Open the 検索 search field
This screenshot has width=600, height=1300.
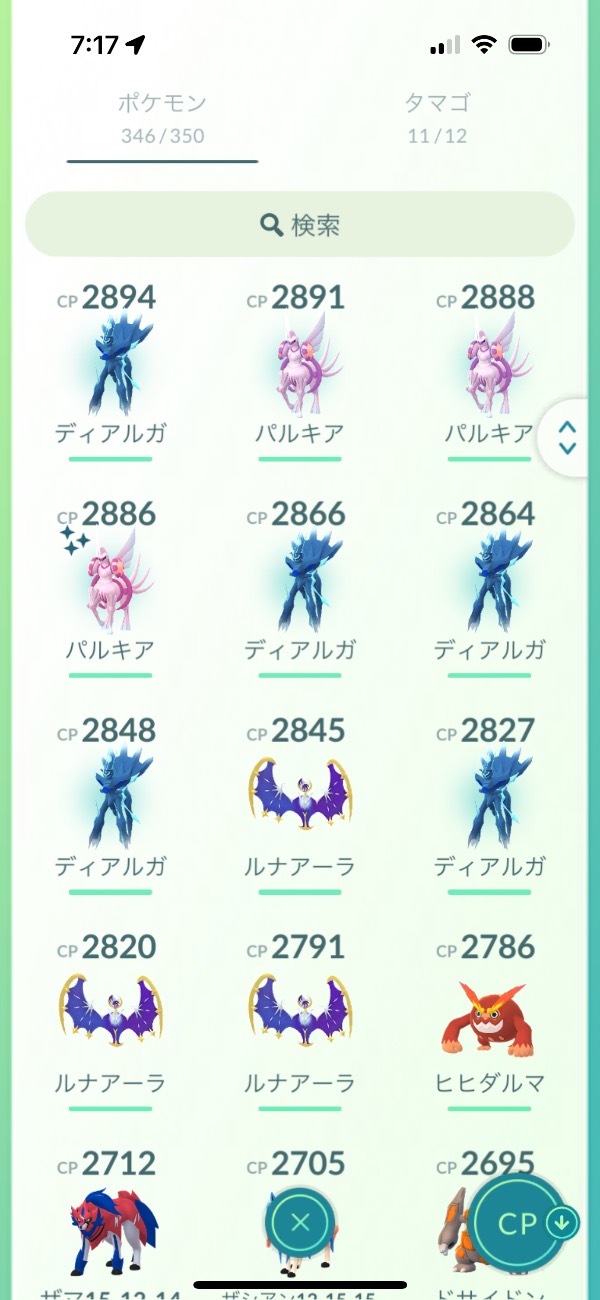coord(300,225)
